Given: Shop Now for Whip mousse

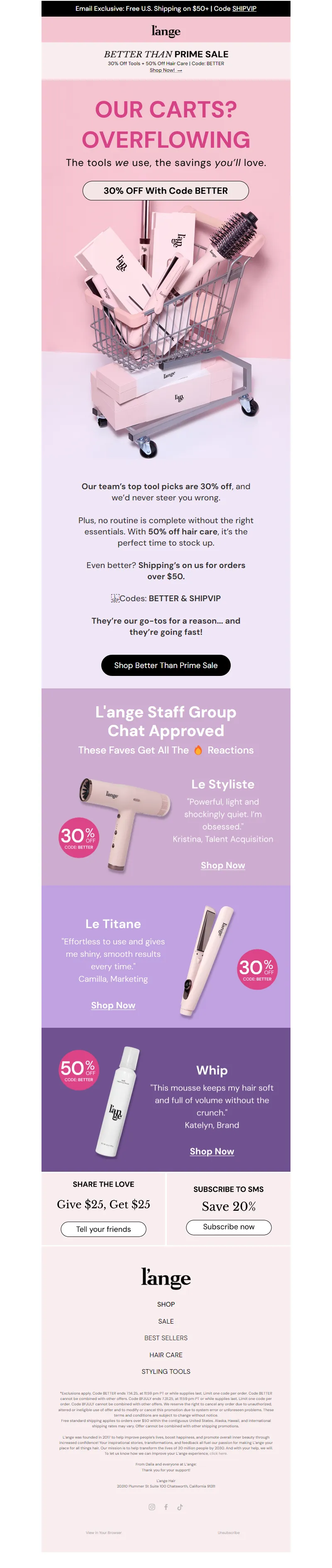Looking at the screenshot, I should [x=212, y=1151].
